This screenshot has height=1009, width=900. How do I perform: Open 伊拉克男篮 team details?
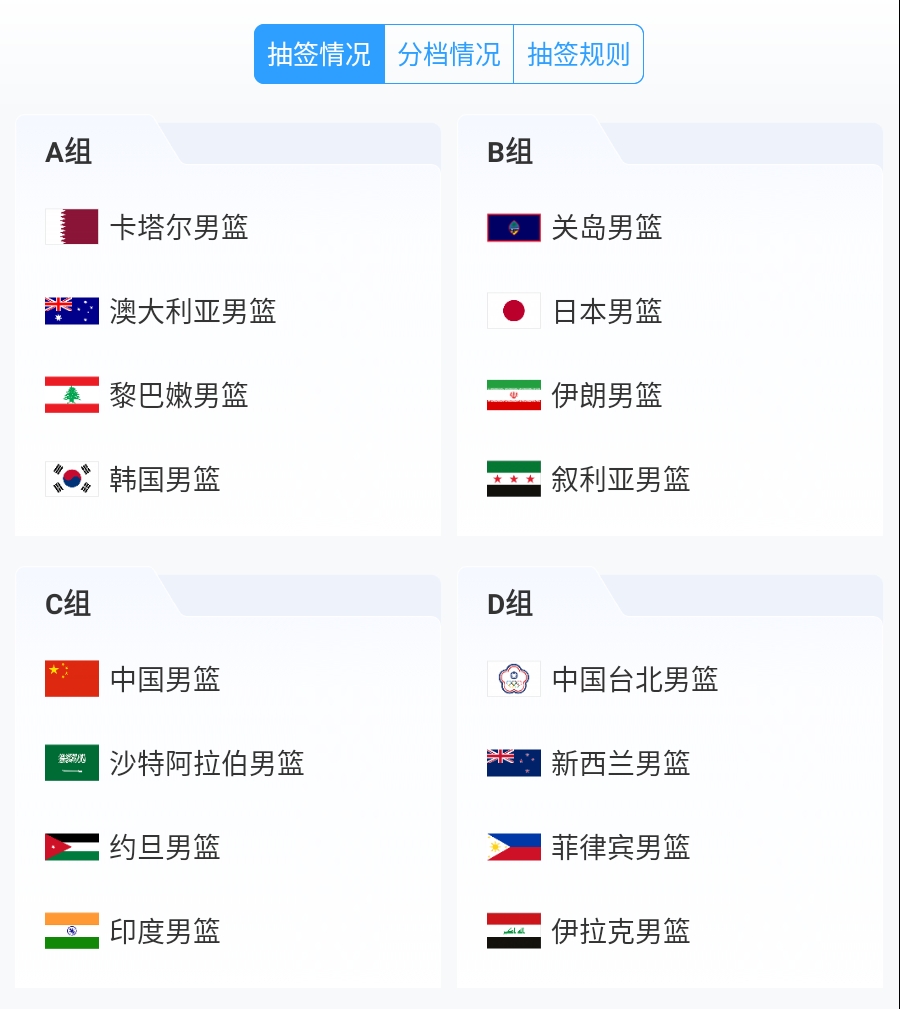point(620,931)
